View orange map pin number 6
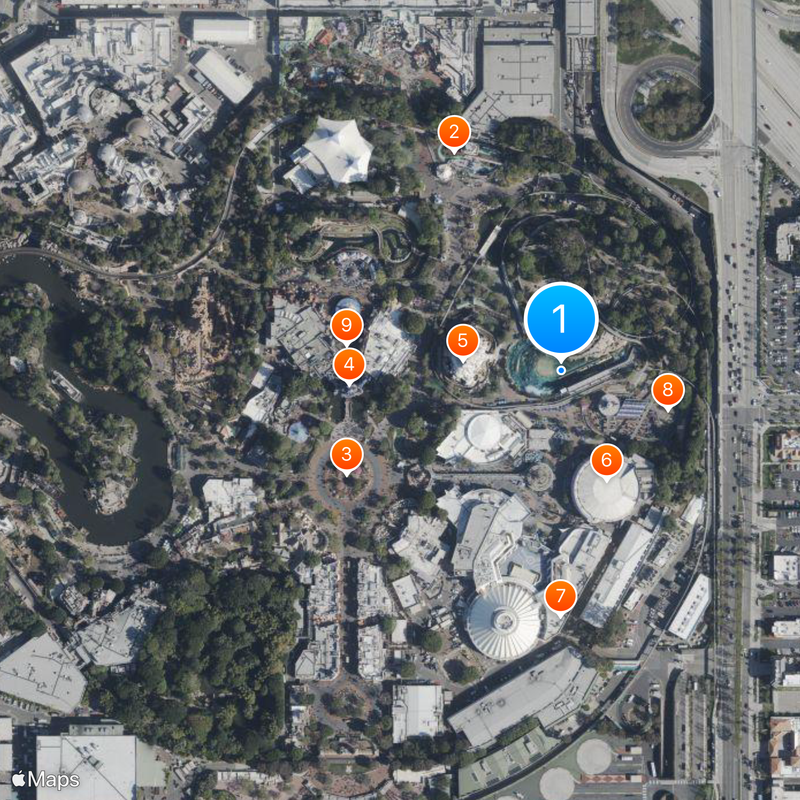800x800 pixels. (x=606, y=460)
